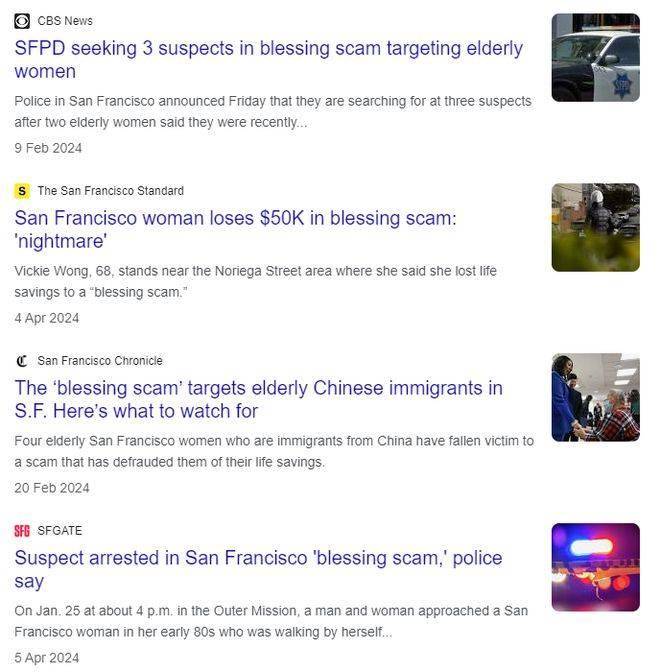The width and height of the screenshot is (660, 672).
Task: Read the Chronicle article on elderly Chinese immigrants
Action: 258,399
